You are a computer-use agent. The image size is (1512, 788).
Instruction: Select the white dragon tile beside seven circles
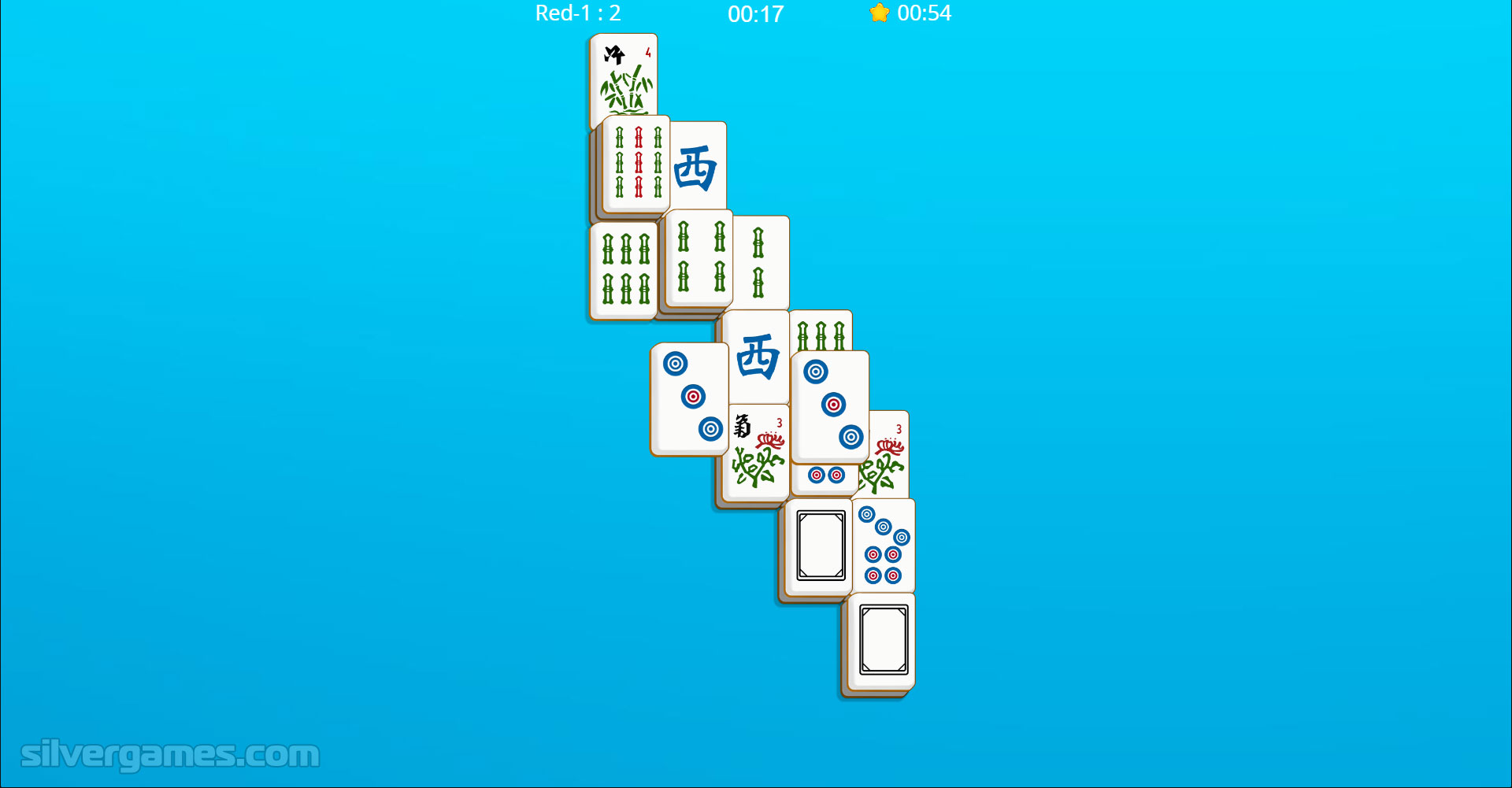(x=819, y=545)
